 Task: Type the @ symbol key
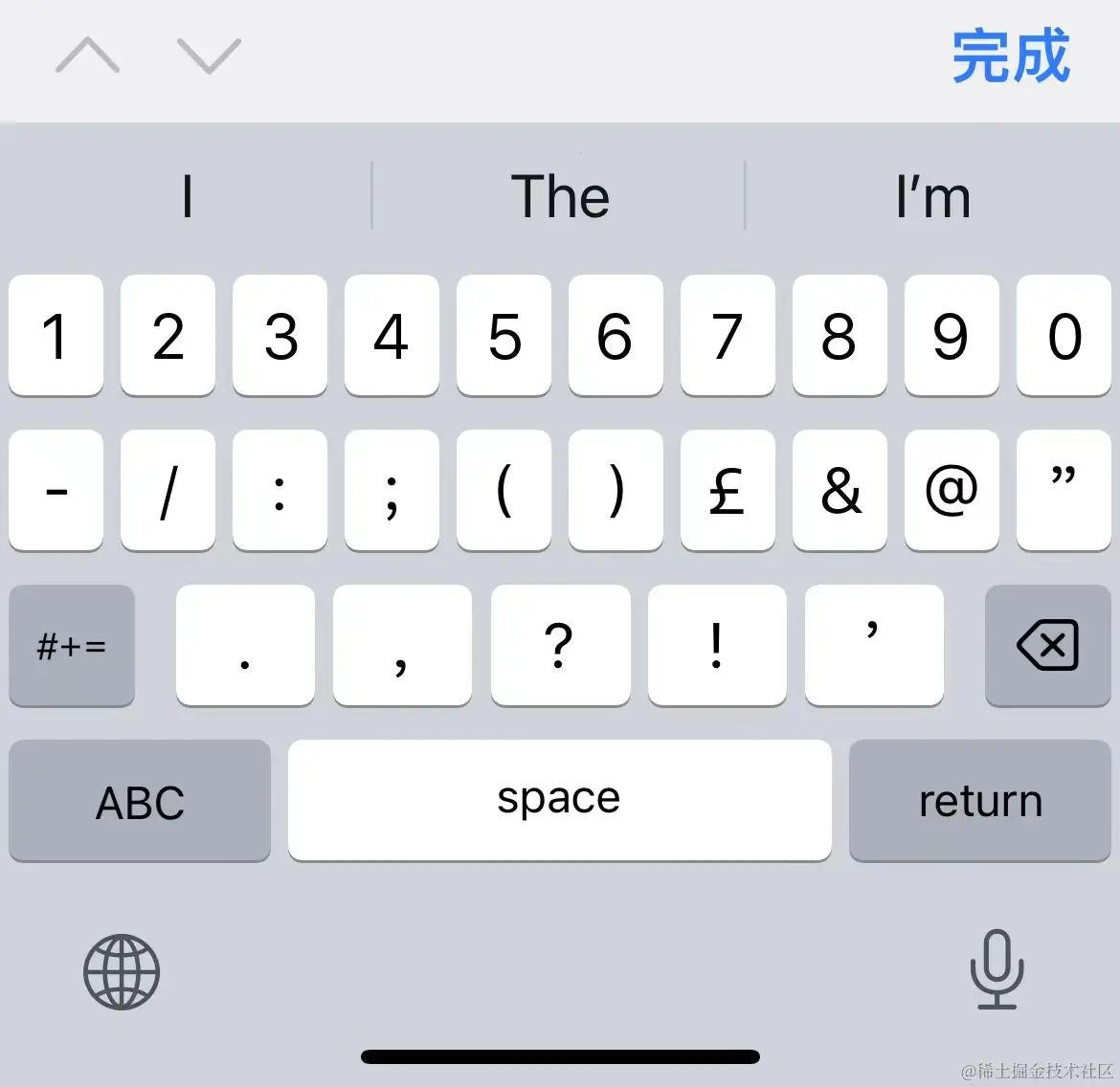tap(952, 491)
